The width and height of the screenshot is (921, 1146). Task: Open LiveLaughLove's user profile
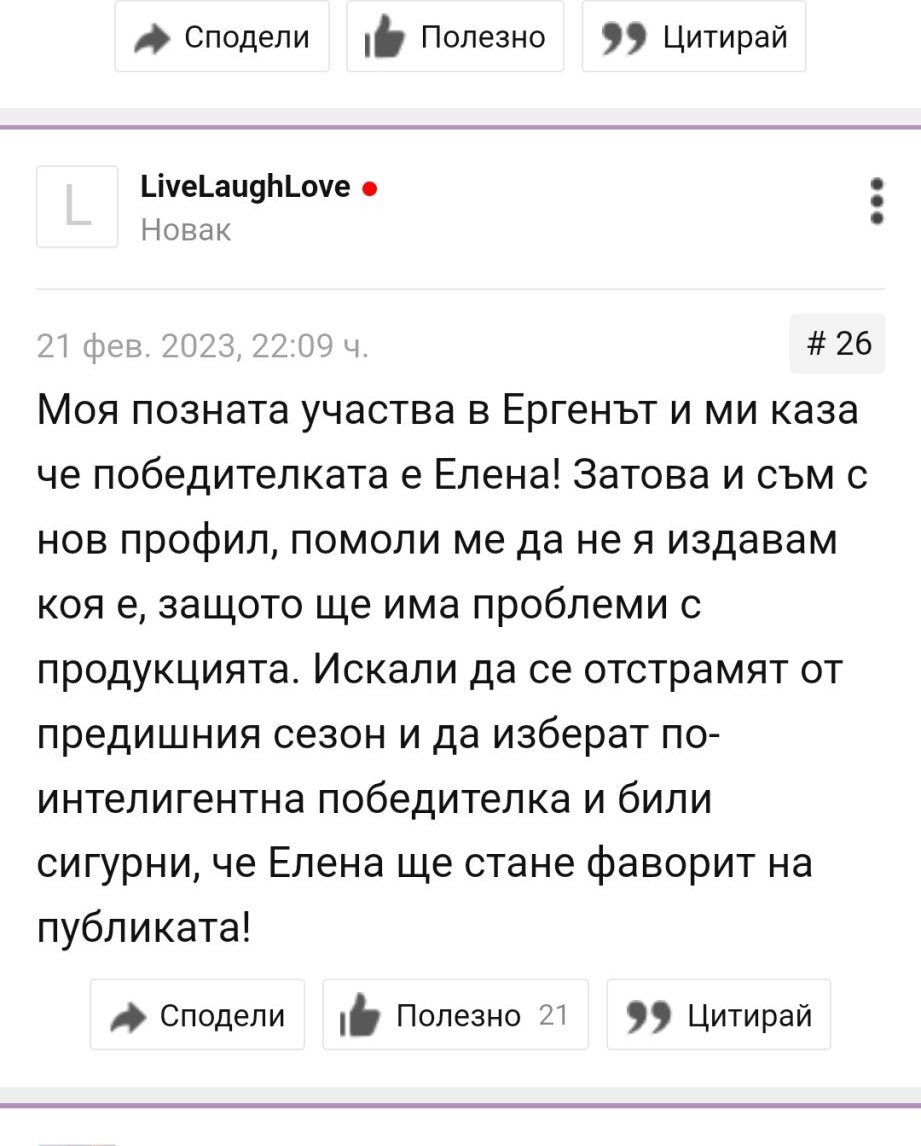[246, 187]
